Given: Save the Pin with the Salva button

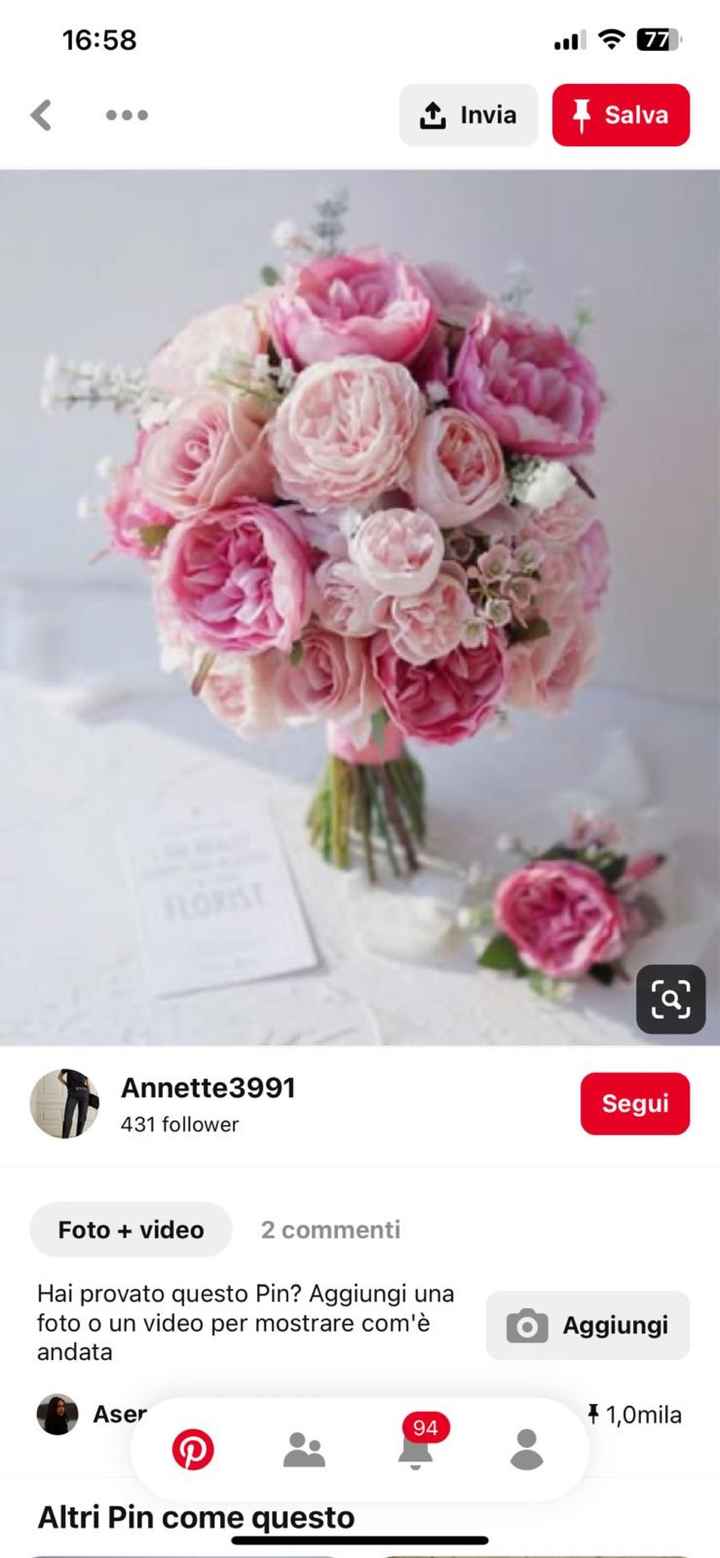Looking at the screenshot, I should pyautogui.click(x=621, y=115).
